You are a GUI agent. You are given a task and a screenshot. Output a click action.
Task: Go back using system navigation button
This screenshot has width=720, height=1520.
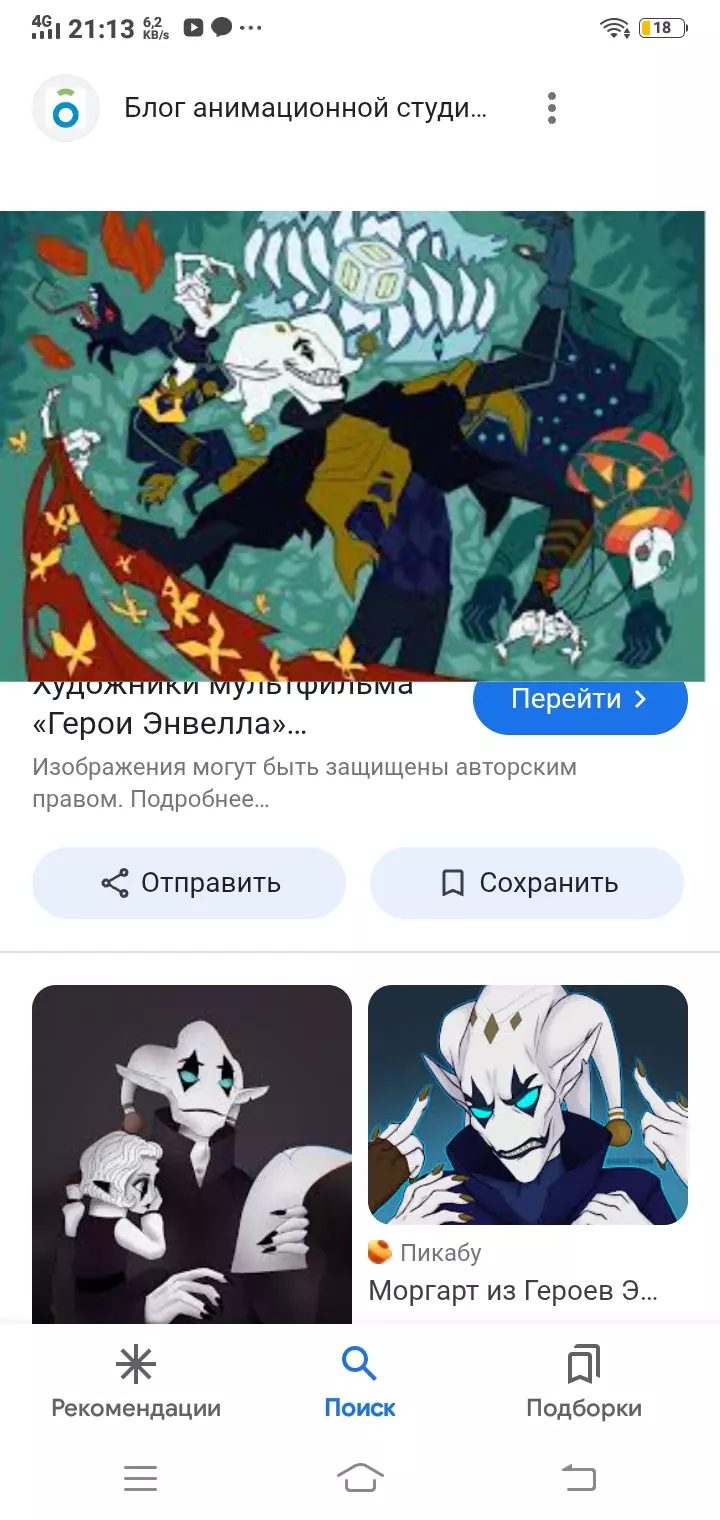[579, 1477]
